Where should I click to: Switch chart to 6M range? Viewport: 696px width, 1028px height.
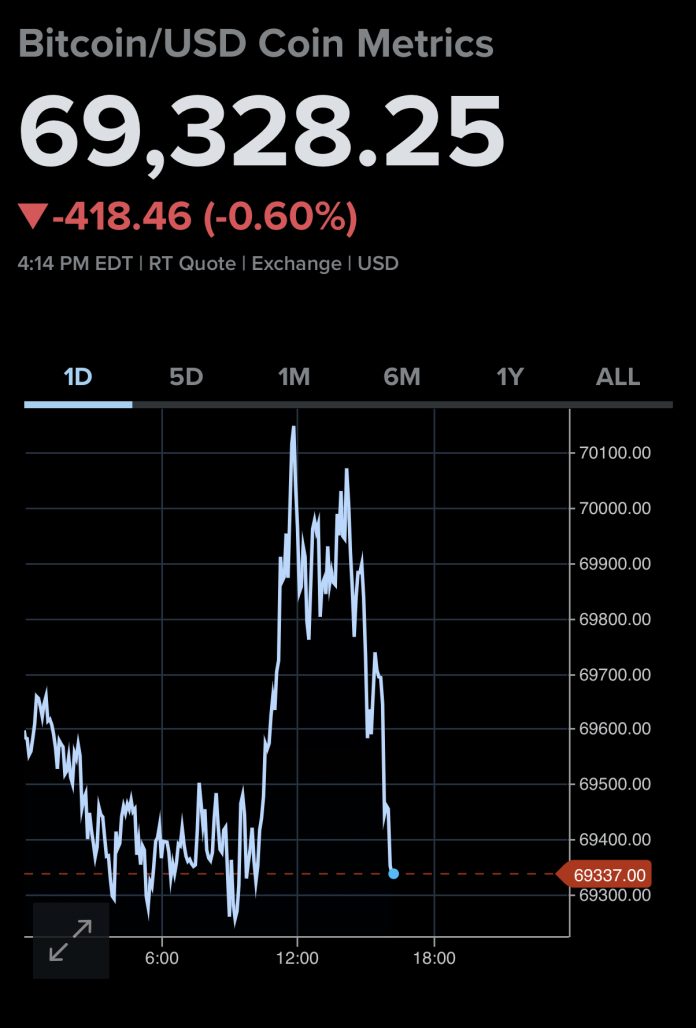tap(402, 378)
